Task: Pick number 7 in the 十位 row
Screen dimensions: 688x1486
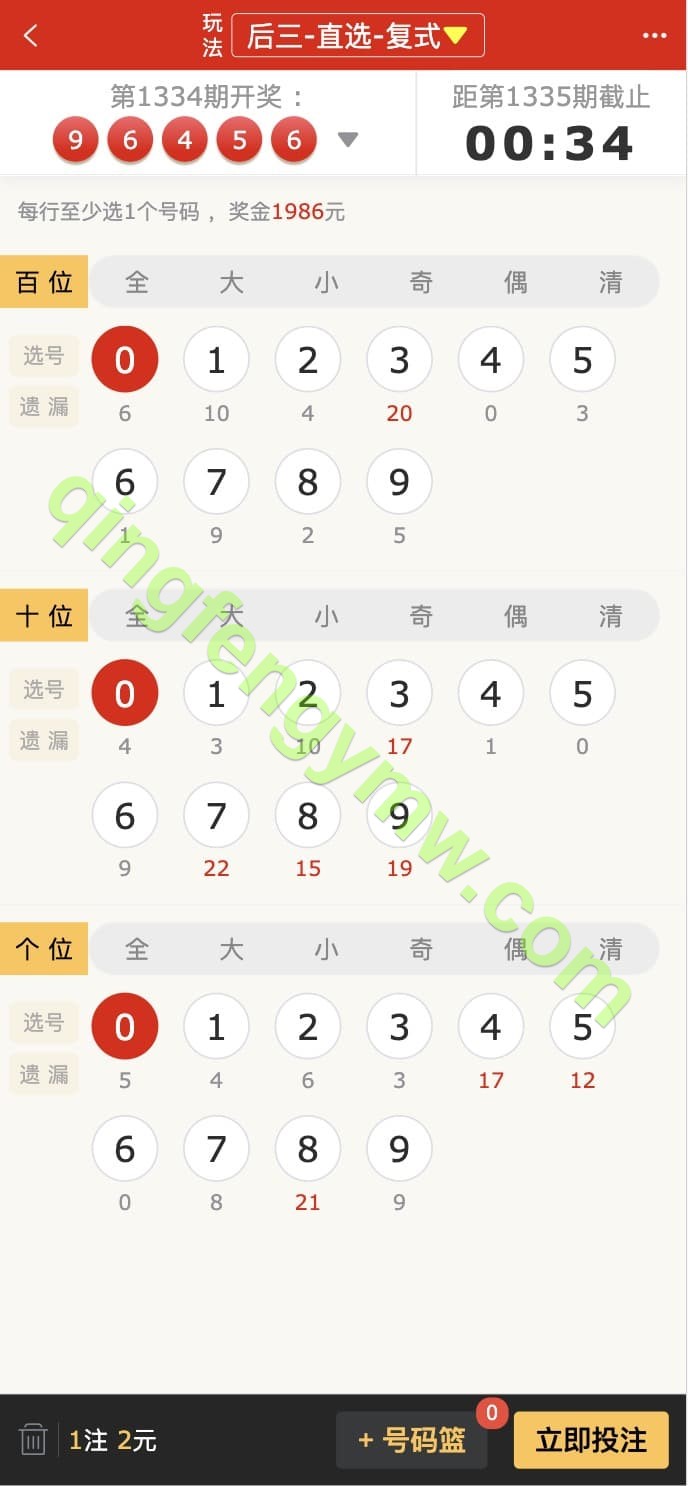Action: pyautogui.click(x=216, y=816)
